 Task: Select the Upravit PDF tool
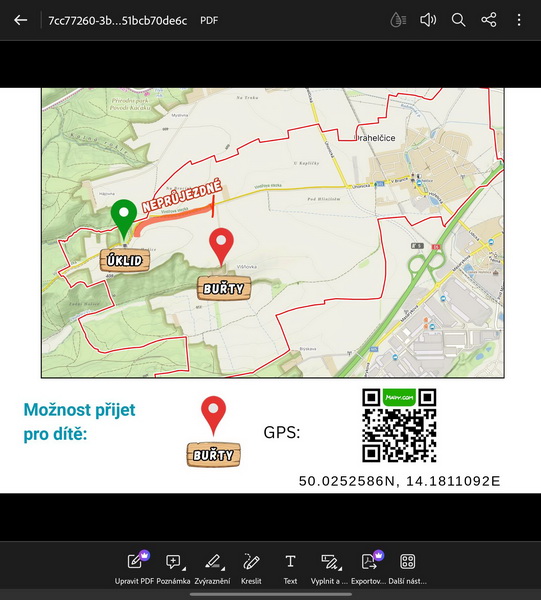[x=134, y=568]
